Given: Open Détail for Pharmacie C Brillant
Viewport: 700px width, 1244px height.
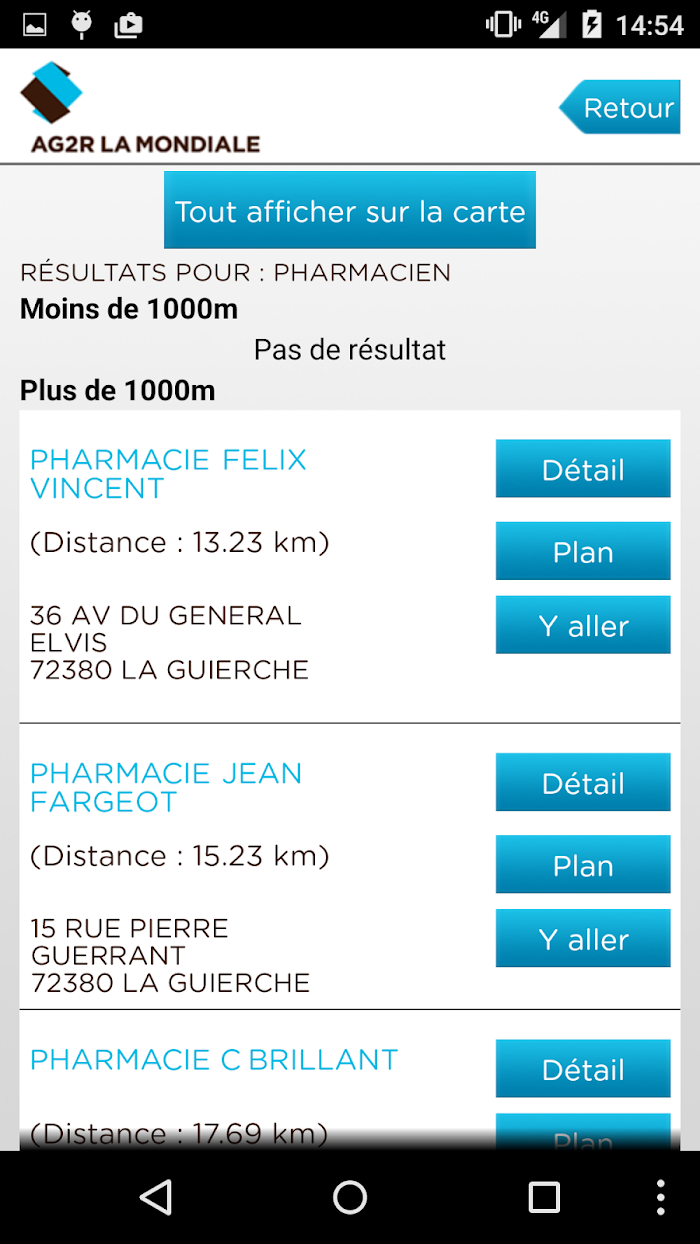Looking at the screenshot, I should pyautogui.click(x=583, y=1069).
